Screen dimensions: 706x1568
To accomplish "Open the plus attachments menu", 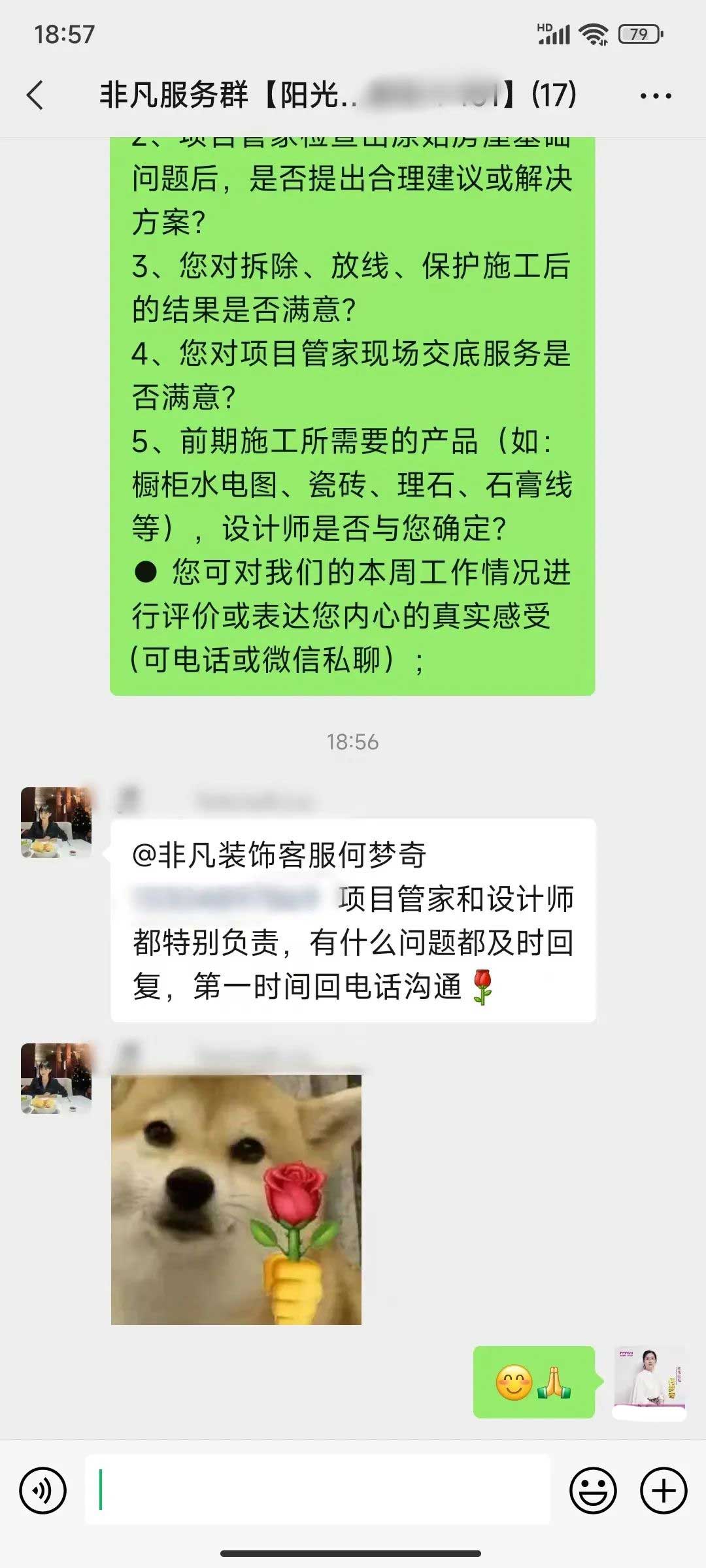I will pos(664,1490).
